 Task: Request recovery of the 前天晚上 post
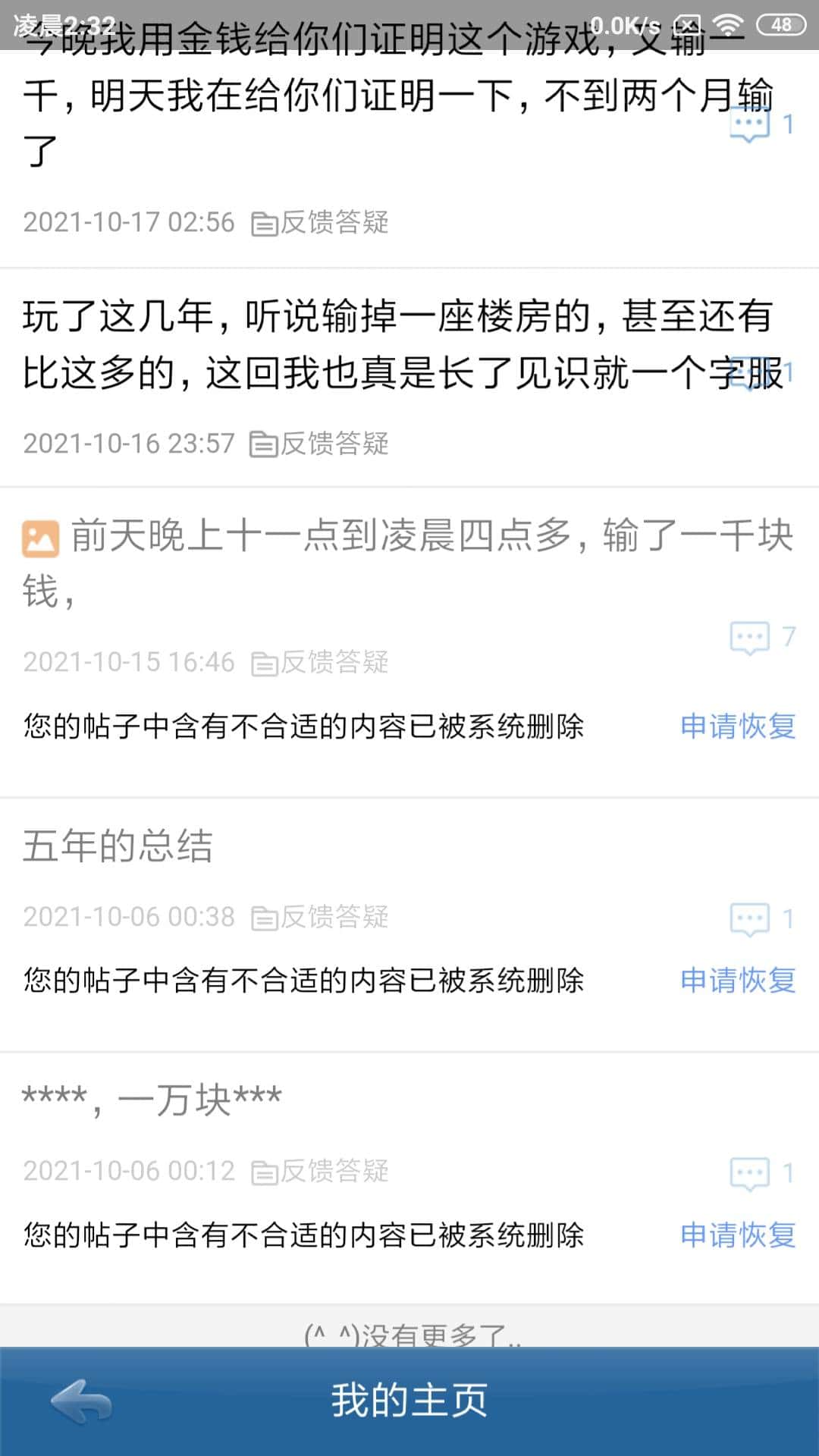tap(739, 727)
